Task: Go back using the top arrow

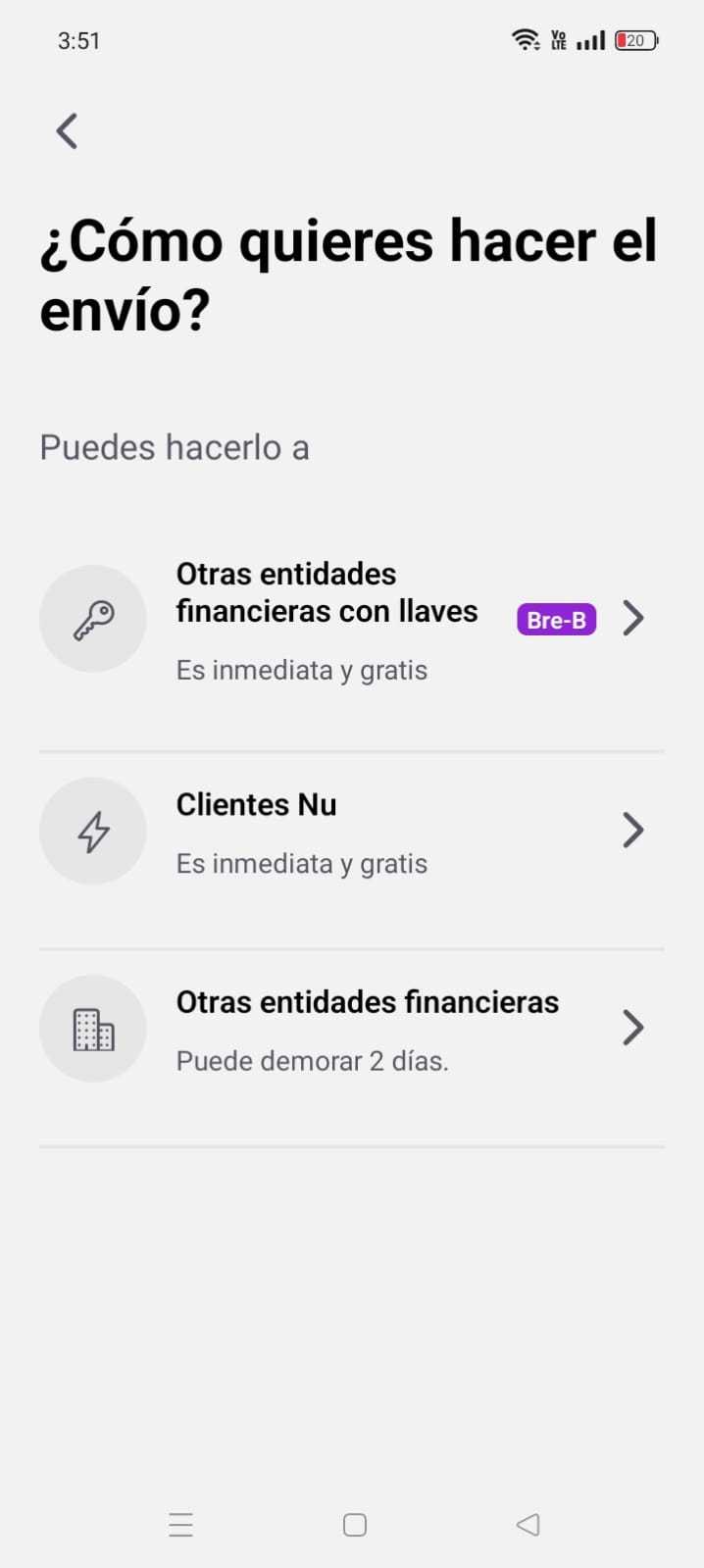Action: (x=67, y=130)
